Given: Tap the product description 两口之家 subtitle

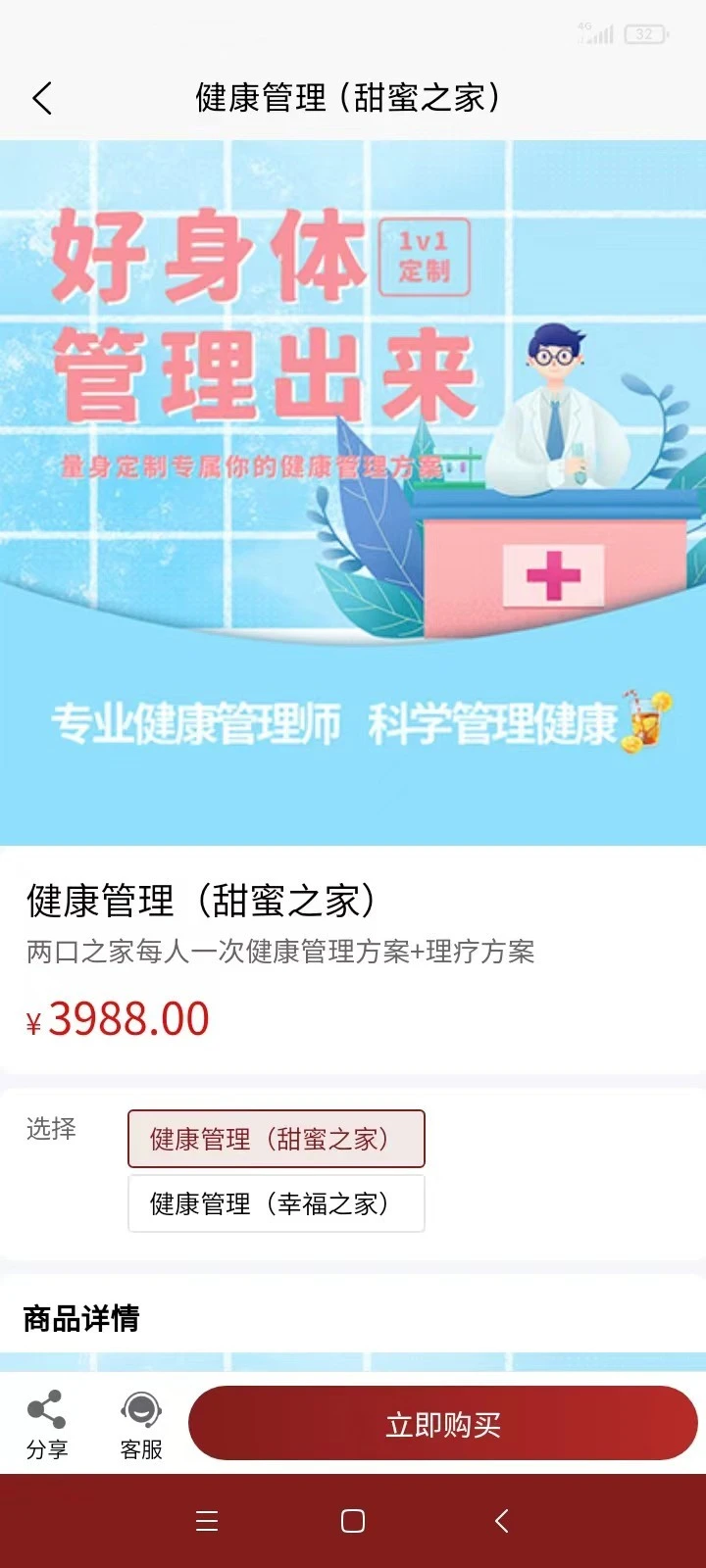Looking at the screenshot, I should click(x=279, y=952).
